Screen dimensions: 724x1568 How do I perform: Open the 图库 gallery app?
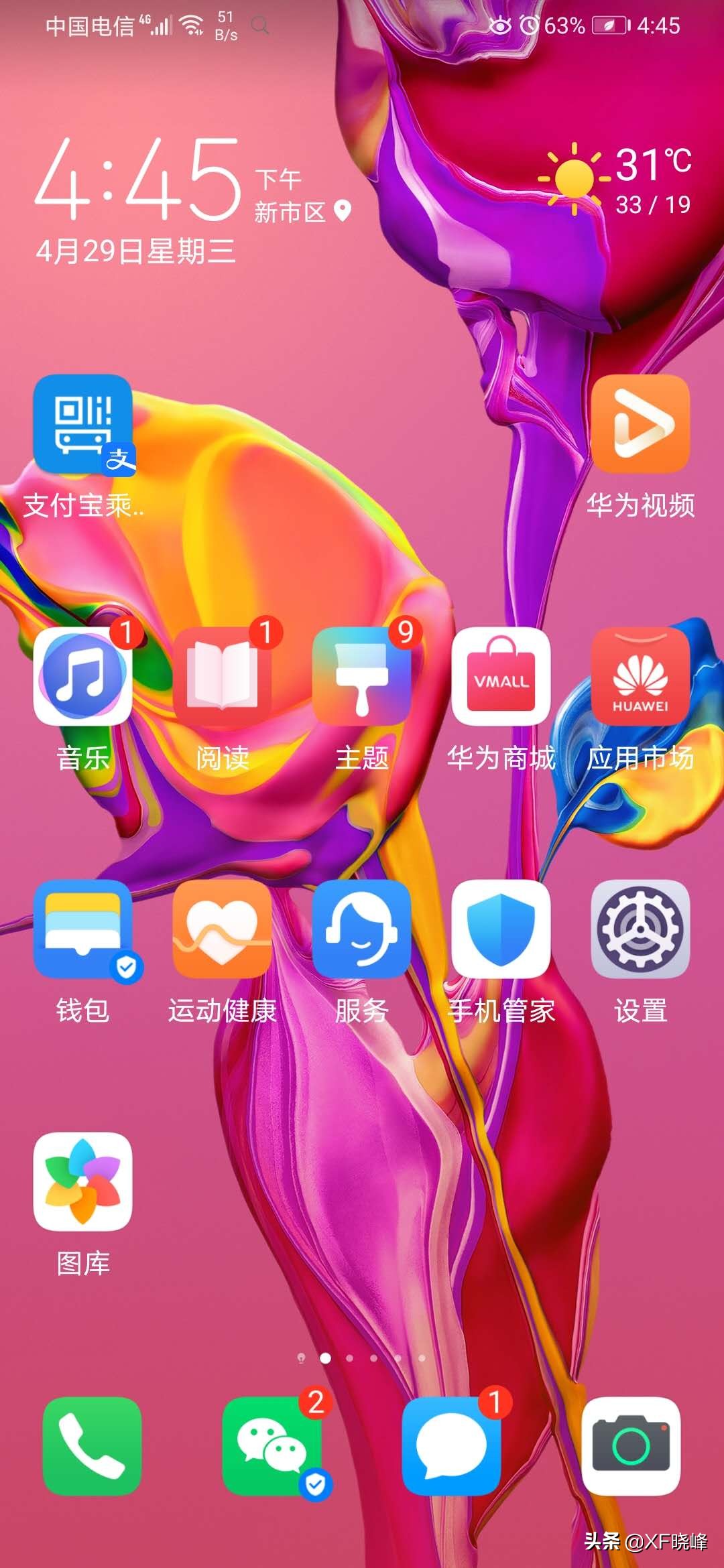pyautogui.click(x=83, y=1182)
